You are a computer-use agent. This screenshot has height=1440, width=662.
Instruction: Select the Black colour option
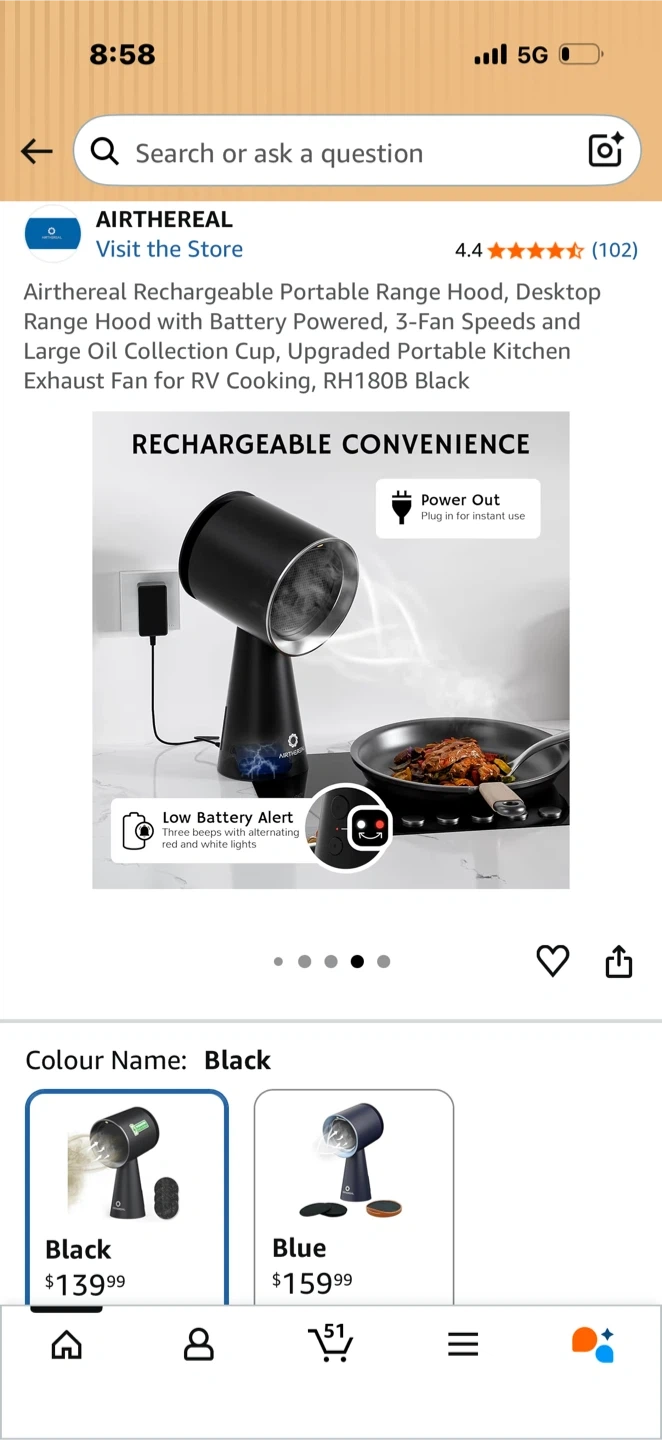coord(127,1196)
